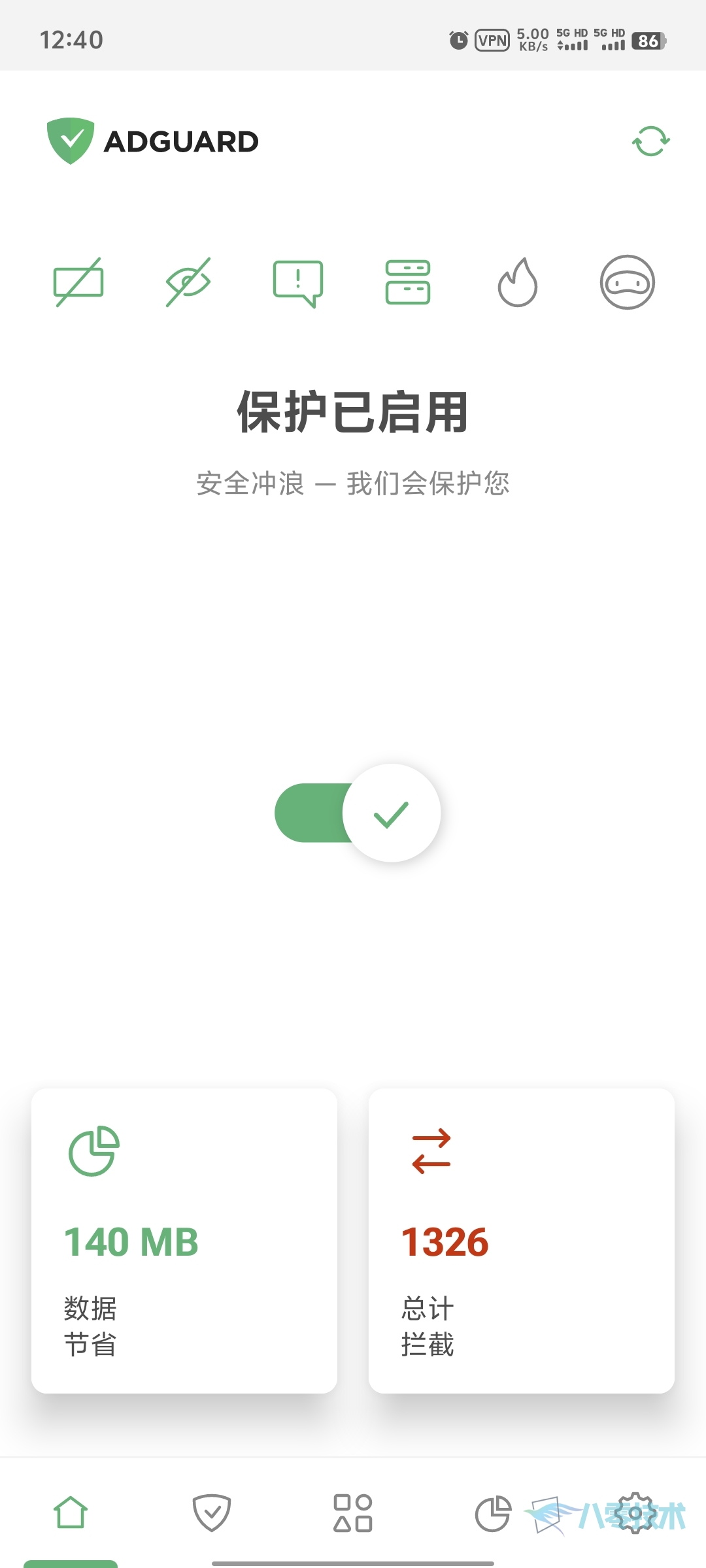The image size is (706, 1568).
Task: Switch to the Statistics pie chart tab
Action: coord(493,1513)
